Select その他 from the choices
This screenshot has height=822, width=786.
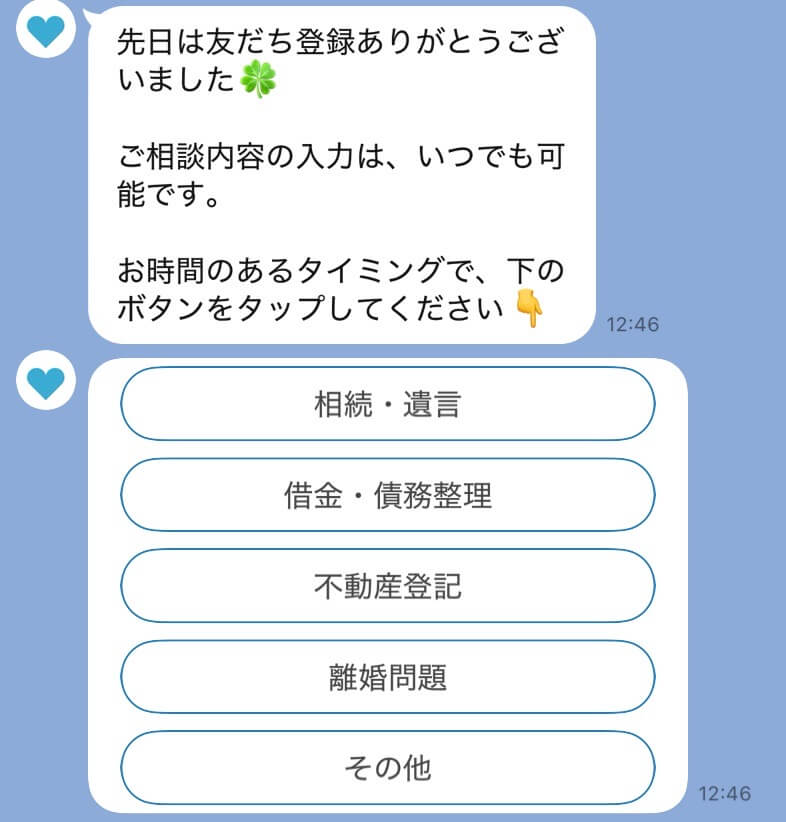click(x=388, y=768)
